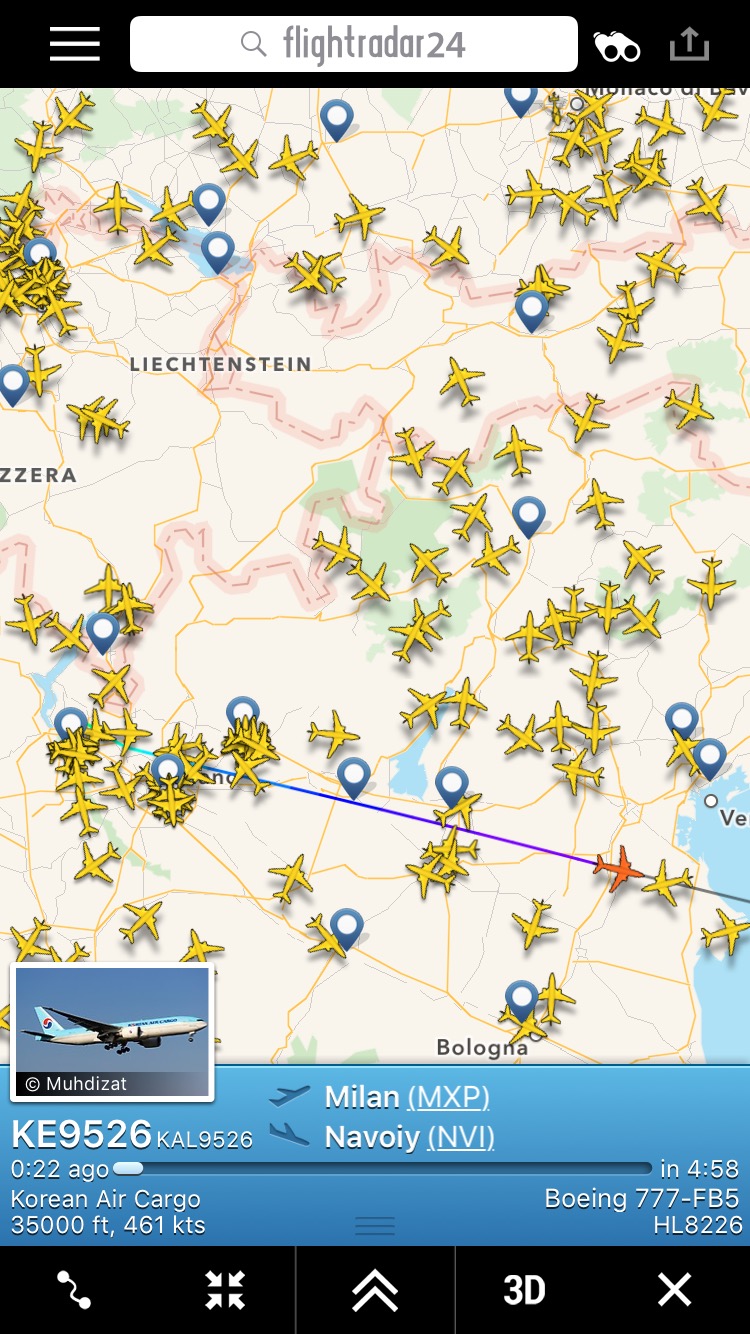Close the KE9526 flight panel
This screenshot has width=750, height=1334.
click(x=674, y=1290)
